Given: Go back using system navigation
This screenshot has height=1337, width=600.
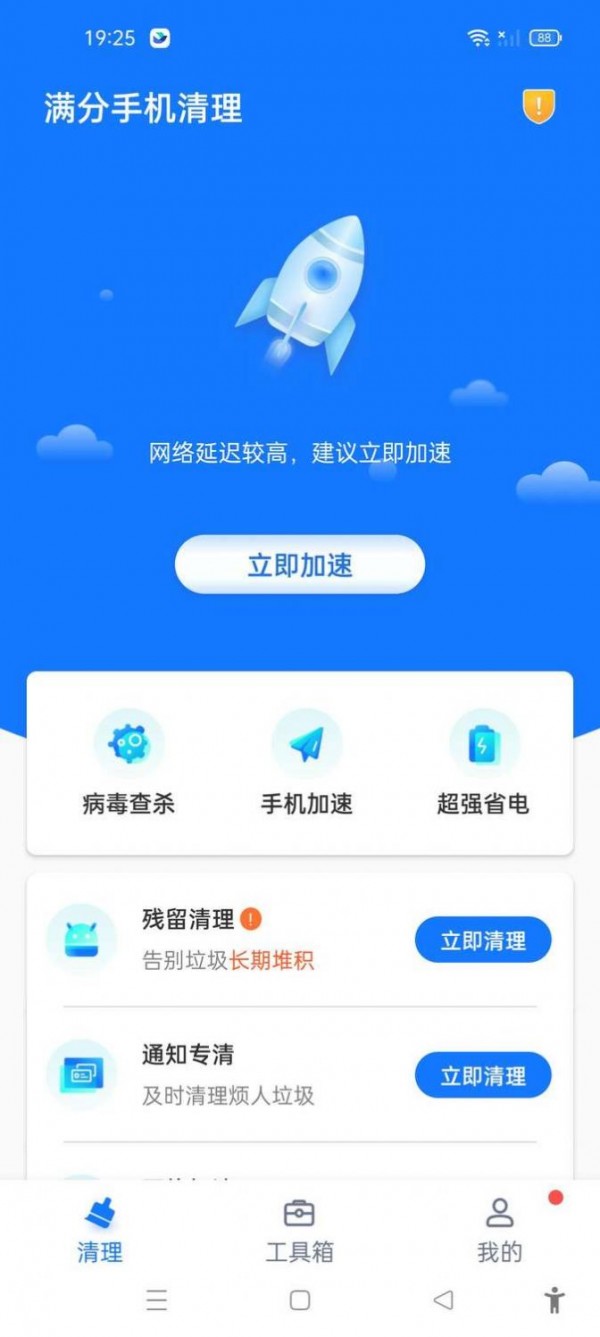Looking at the screenshot, I should (443, 1300).
